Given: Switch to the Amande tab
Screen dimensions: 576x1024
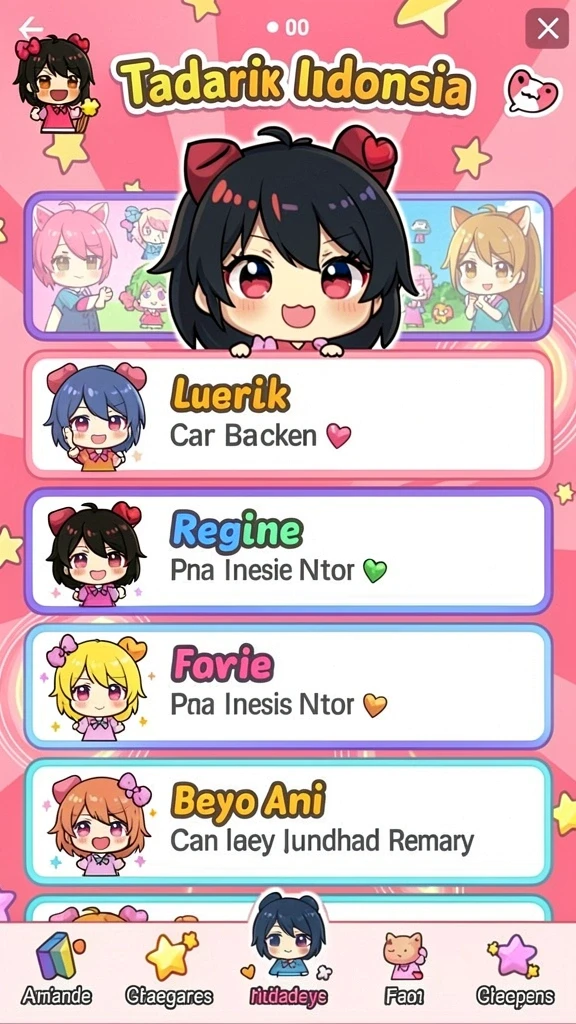Looking at the screenshot, I should (x=56, y=971).
